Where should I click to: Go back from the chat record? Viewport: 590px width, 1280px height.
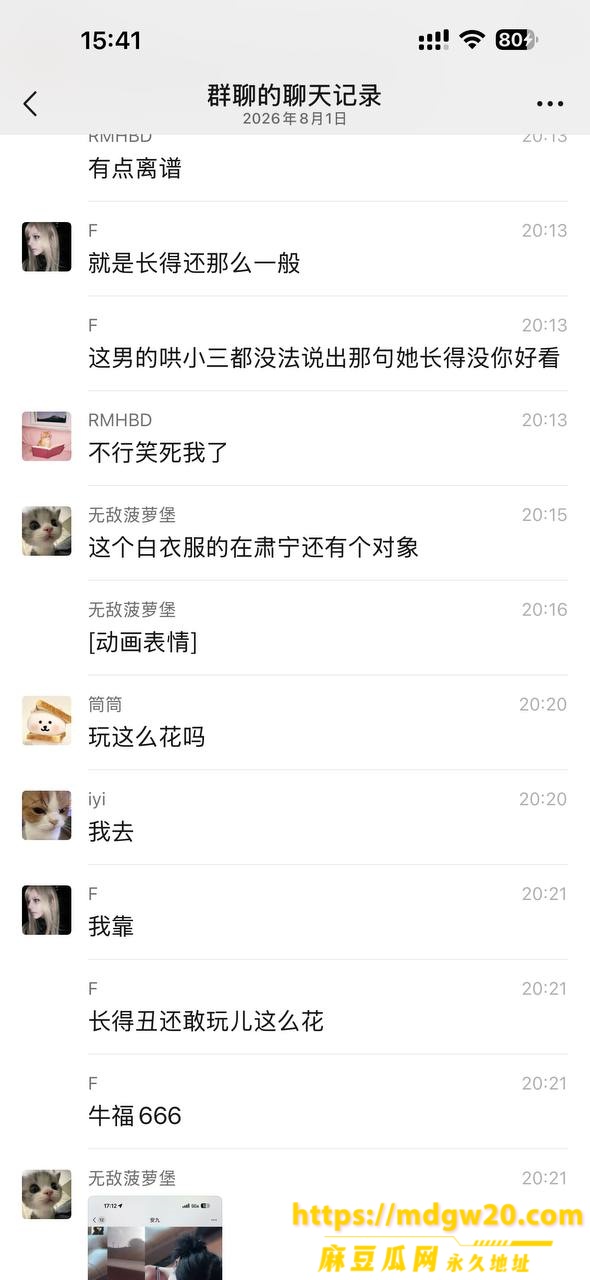pos(30,103)
